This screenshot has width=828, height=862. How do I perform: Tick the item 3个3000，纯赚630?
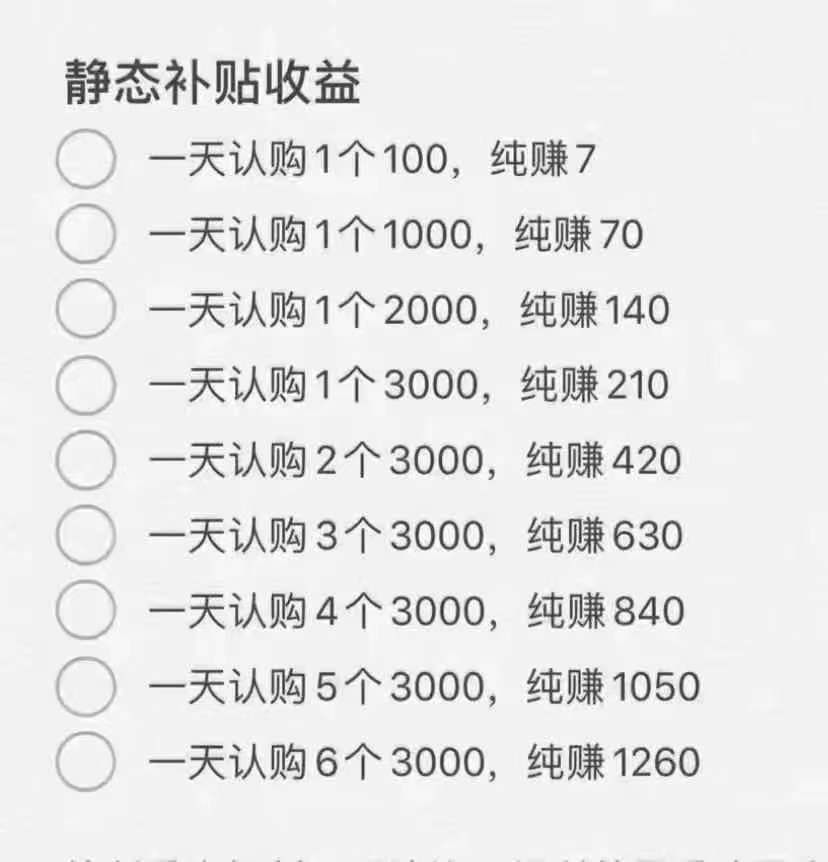tap(85, 535)
